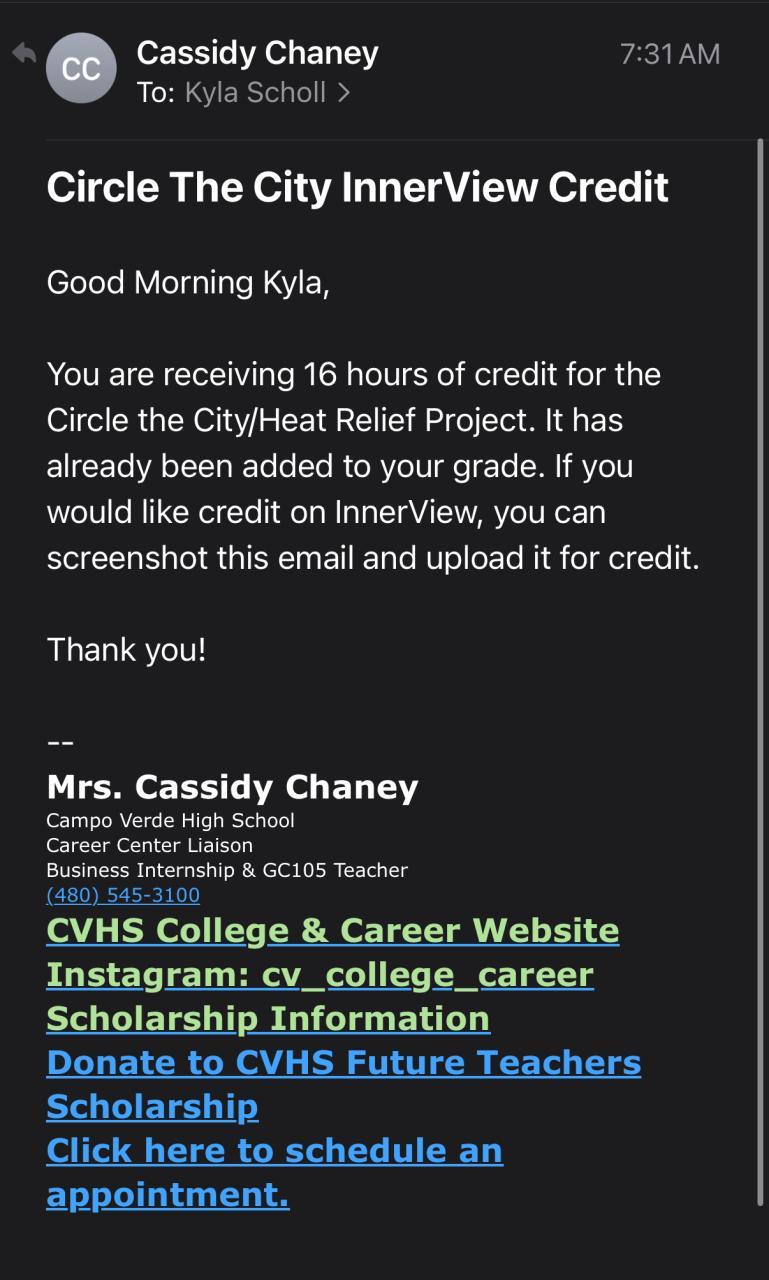This screenshot has height=1280, width=769.
Task: Open the Scholarship Information link
Action: [x=268, y=1018]
